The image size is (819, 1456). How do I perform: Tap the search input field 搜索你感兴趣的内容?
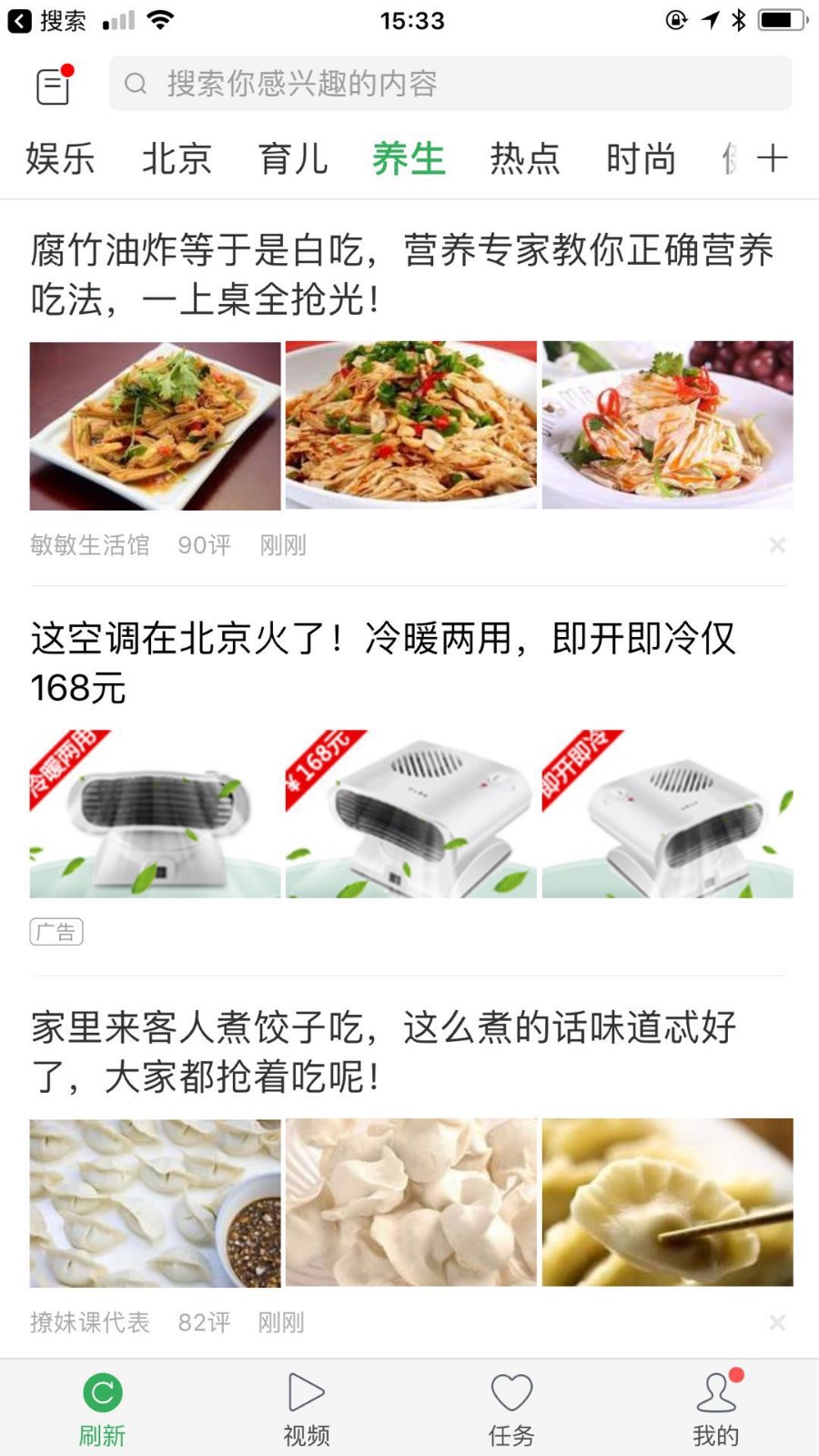(x=450, y=83)
